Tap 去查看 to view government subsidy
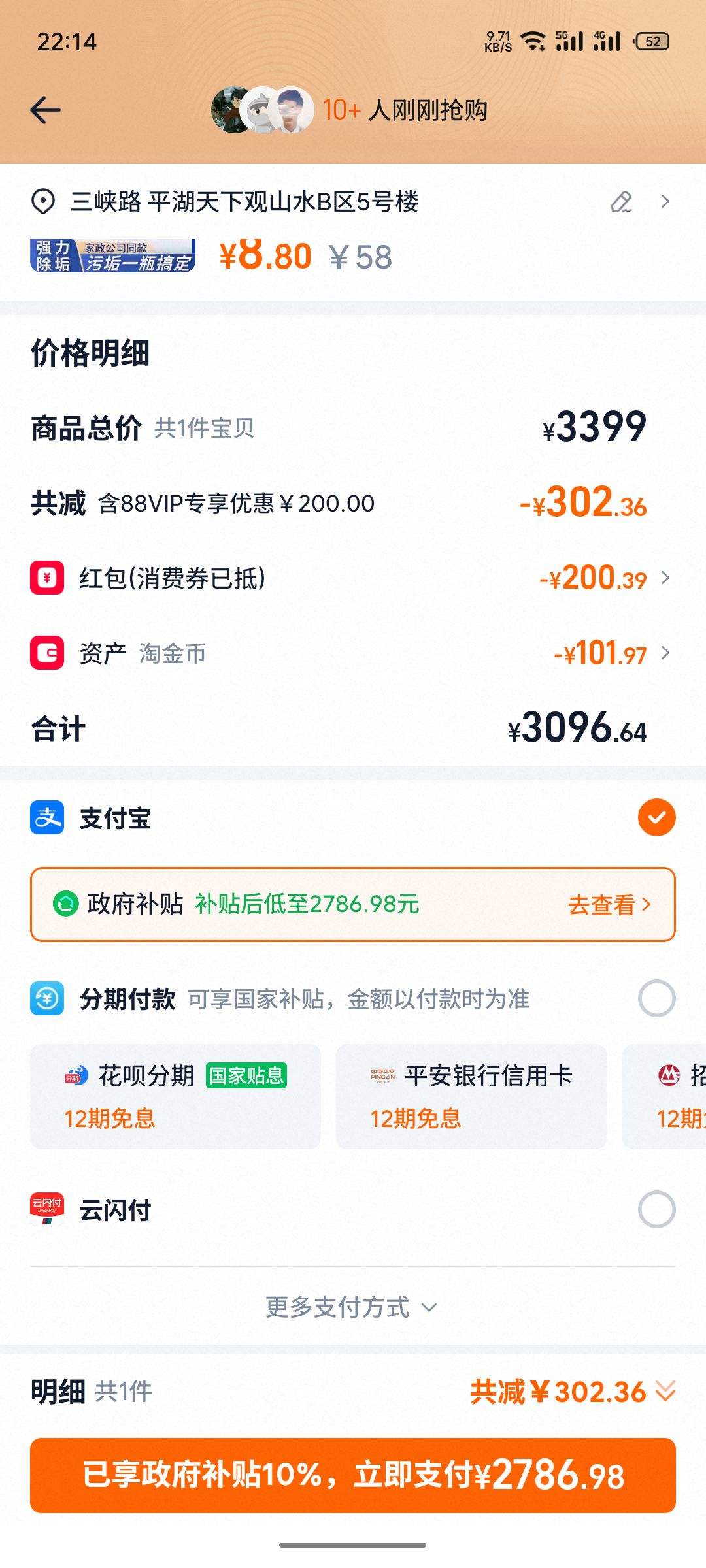 click(605, 905)
